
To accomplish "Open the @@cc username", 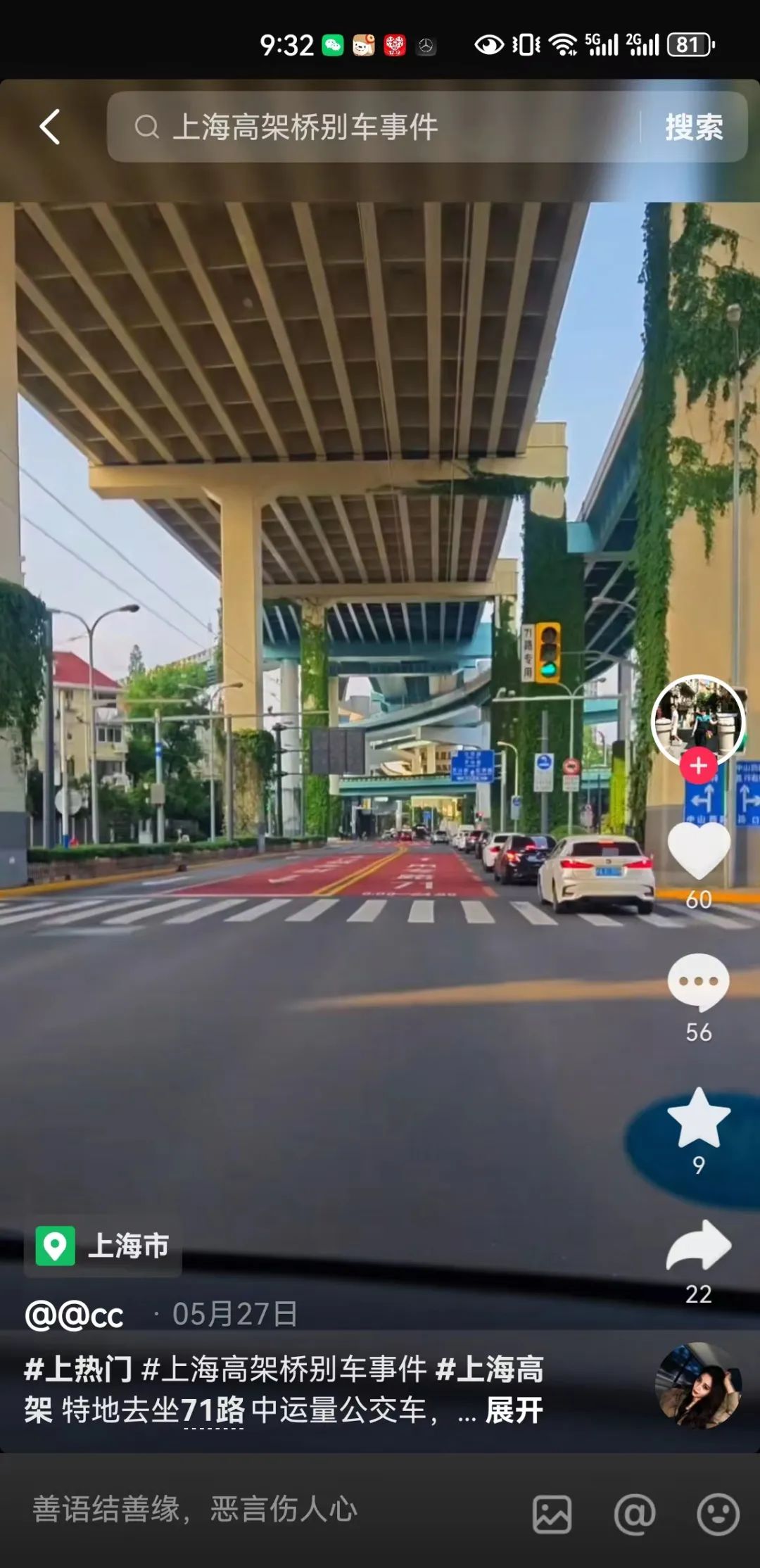I will (75, 1315).
